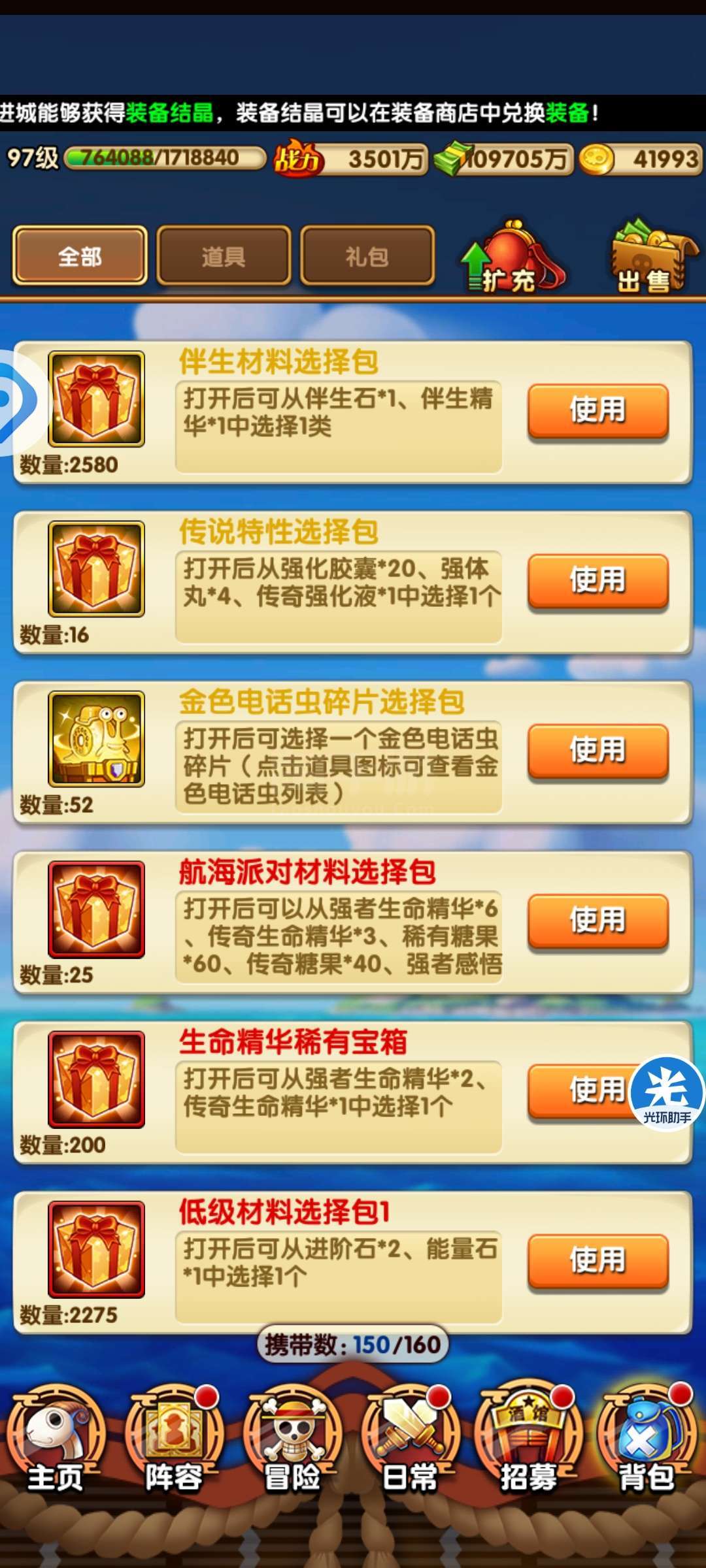This screenshot has width=706, height=1568.
Task: Use the 低级材料选择包1
Action: point(598,1261)
